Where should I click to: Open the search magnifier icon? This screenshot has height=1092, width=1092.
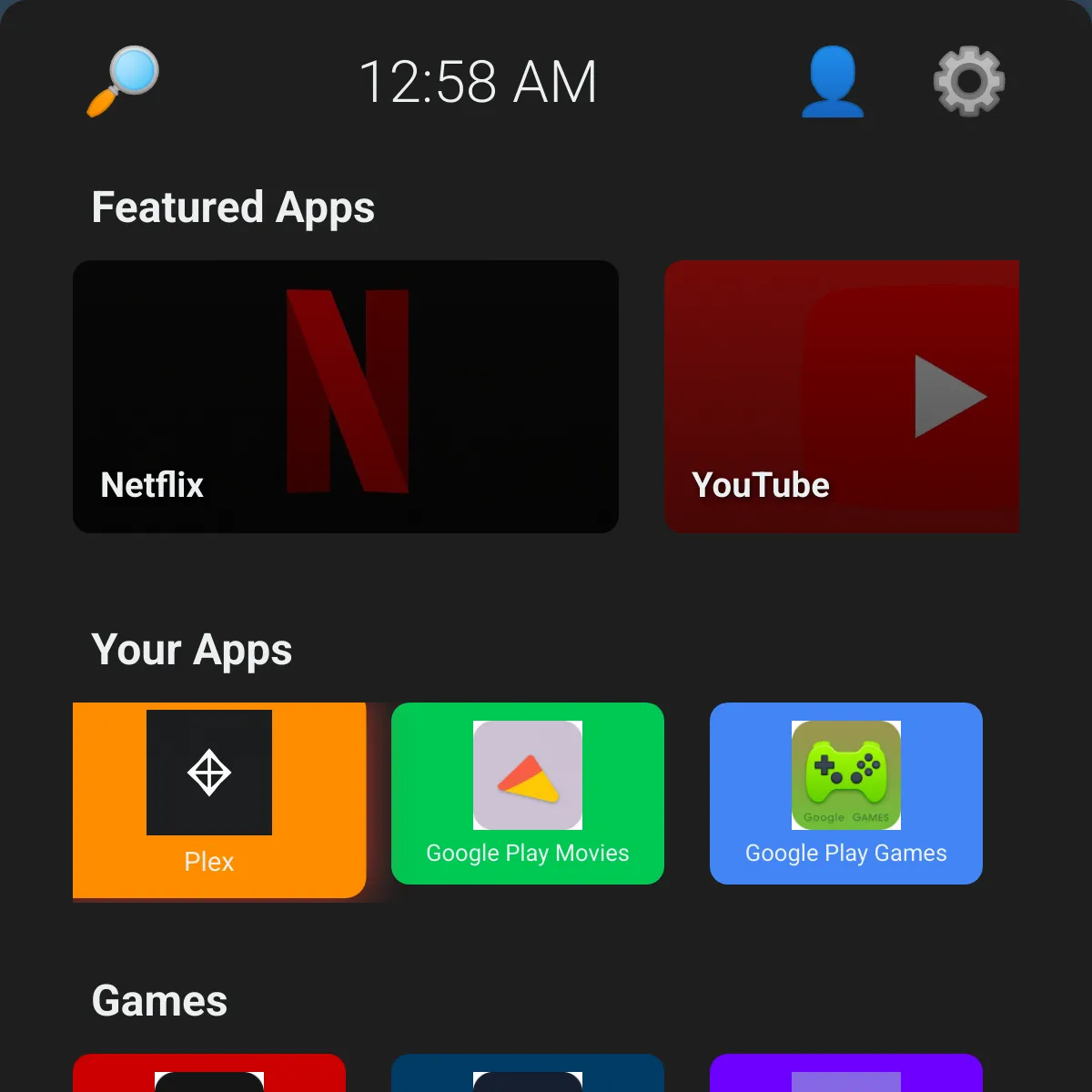[123, 82]
